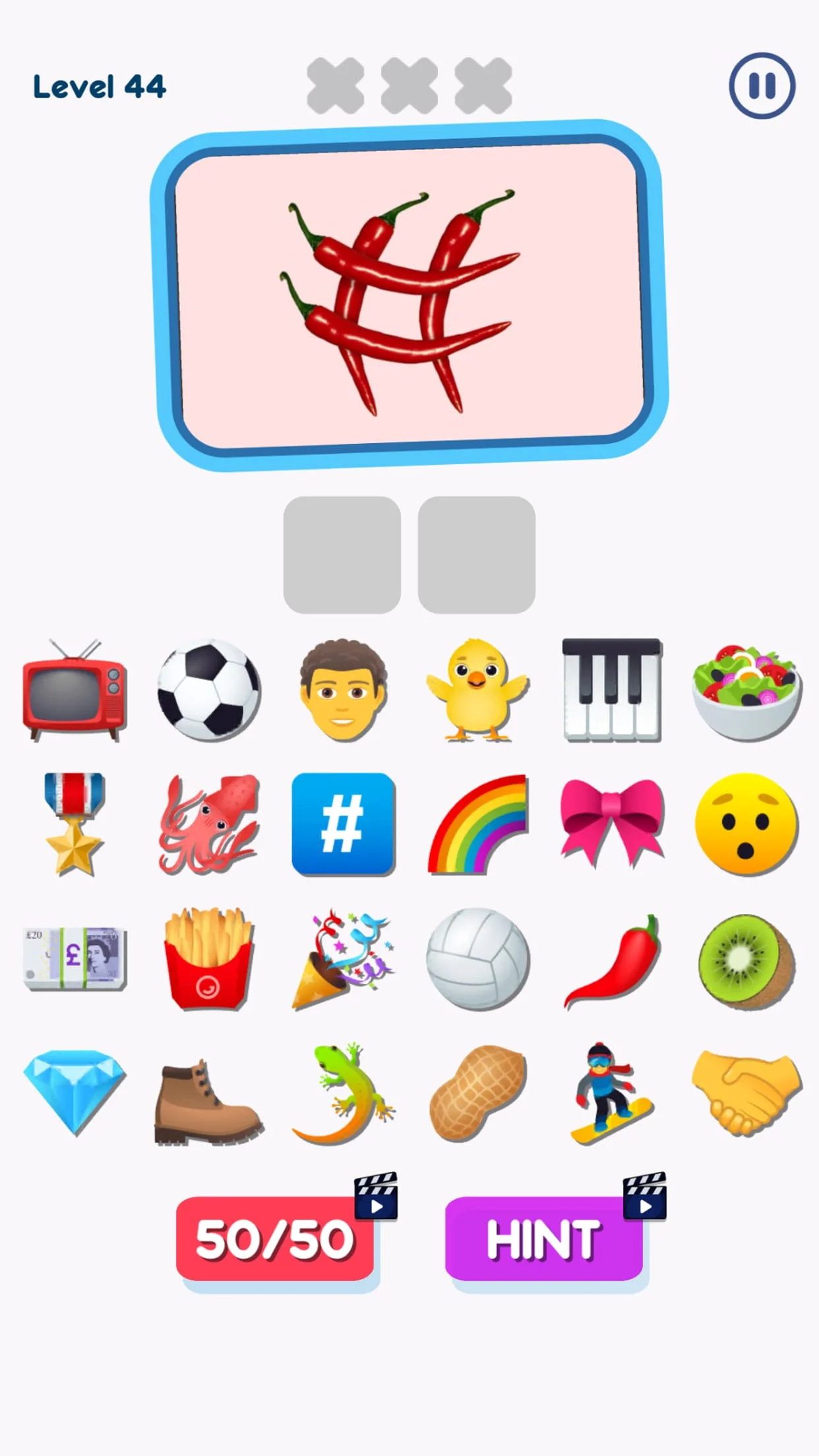Tap the squid emoji
The width and height of the screenshot is (819, 1456).
click(208, 824)
